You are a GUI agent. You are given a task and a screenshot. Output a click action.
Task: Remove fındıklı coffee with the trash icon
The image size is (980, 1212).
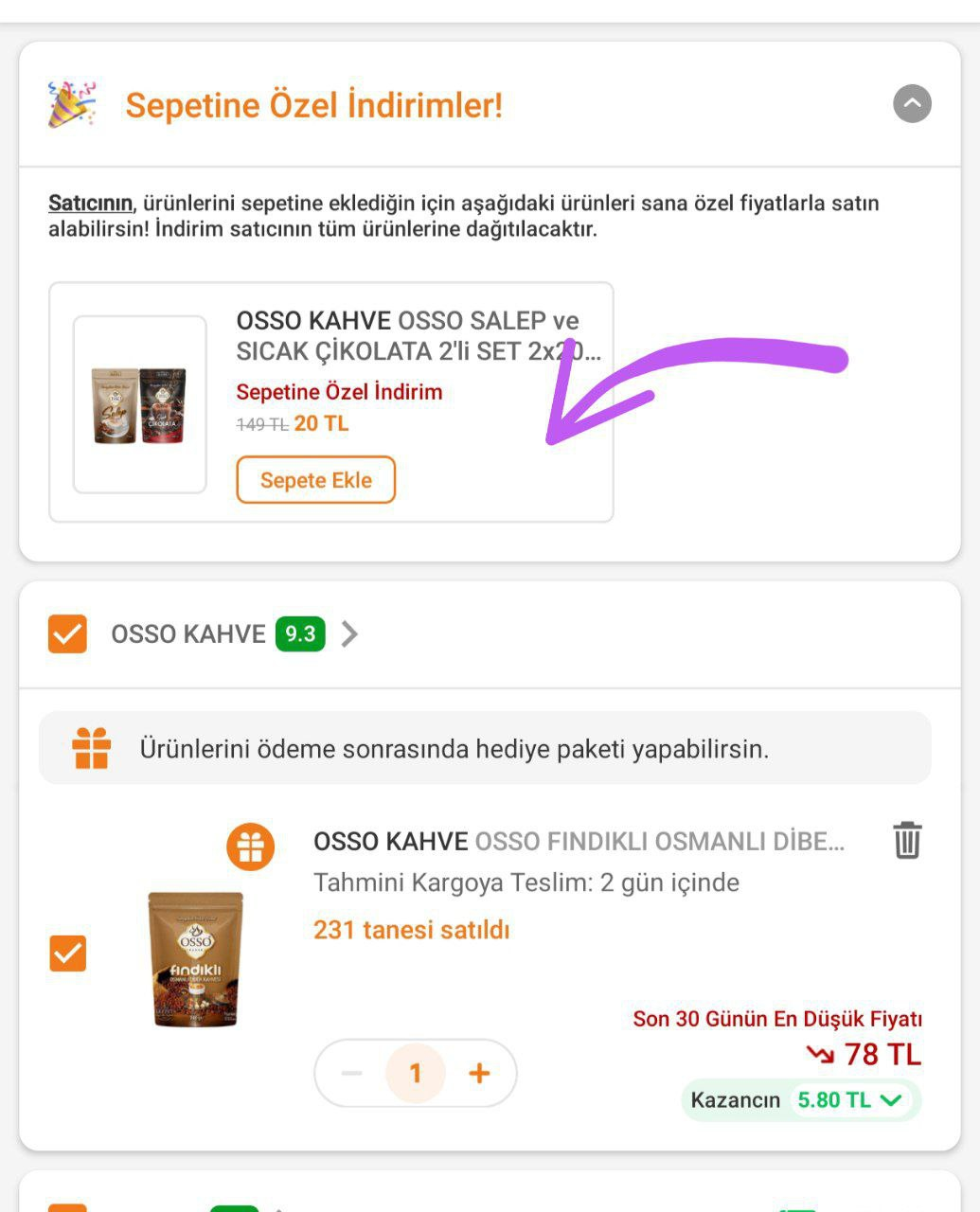coord(906,839)
